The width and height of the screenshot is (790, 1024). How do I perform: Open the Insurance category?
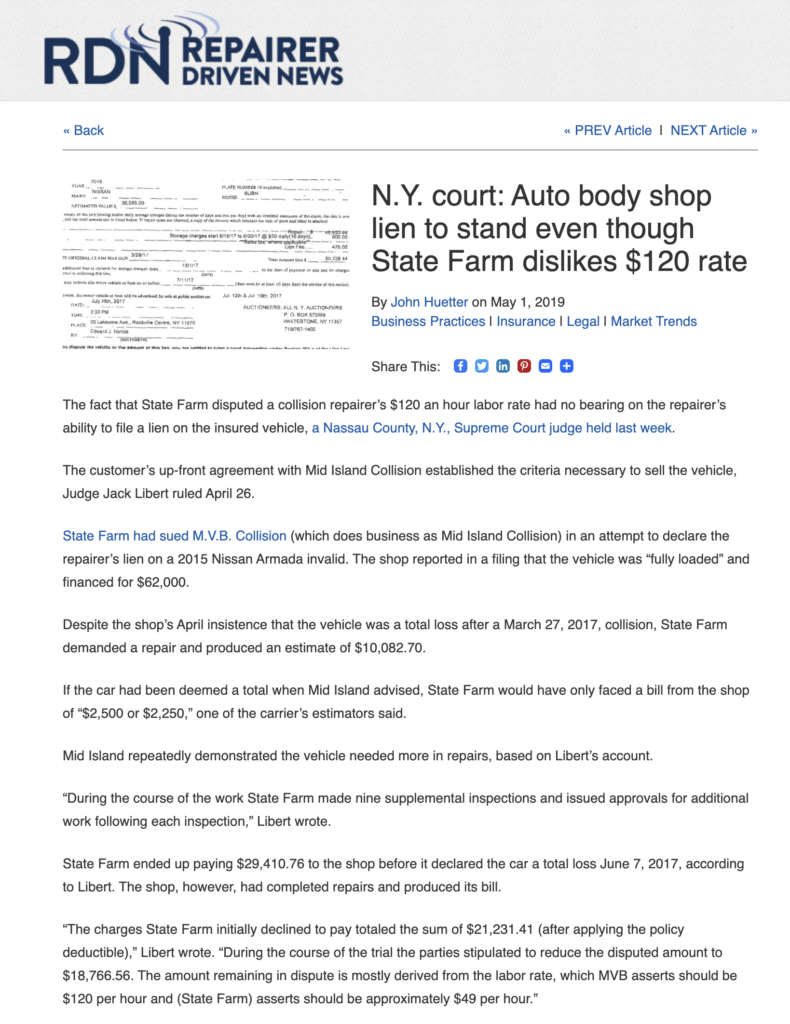tap(527, 321)
